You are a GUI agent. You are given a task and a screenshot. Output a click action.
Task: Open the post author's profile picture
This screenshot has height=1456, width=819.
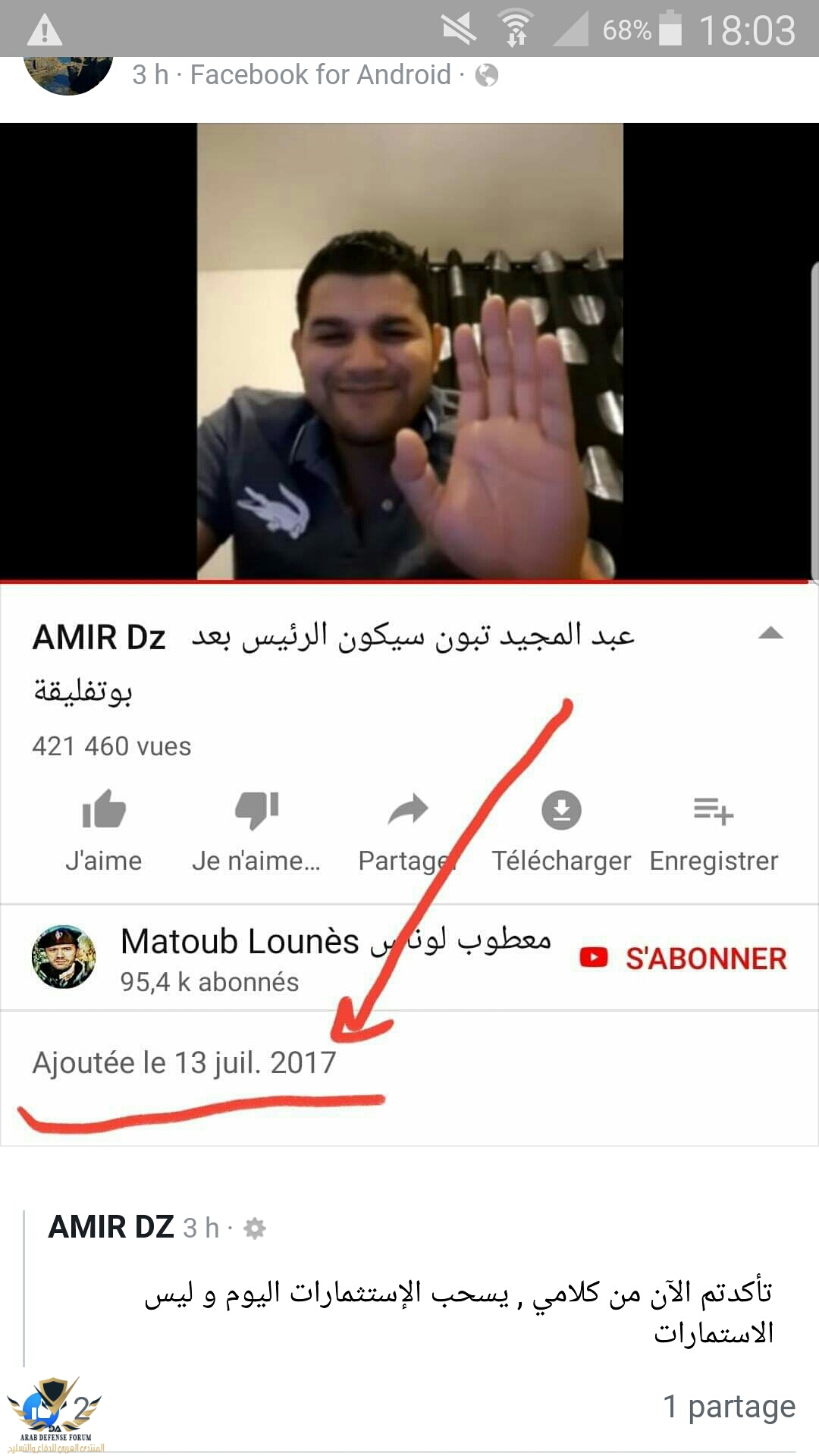[68, 74]
